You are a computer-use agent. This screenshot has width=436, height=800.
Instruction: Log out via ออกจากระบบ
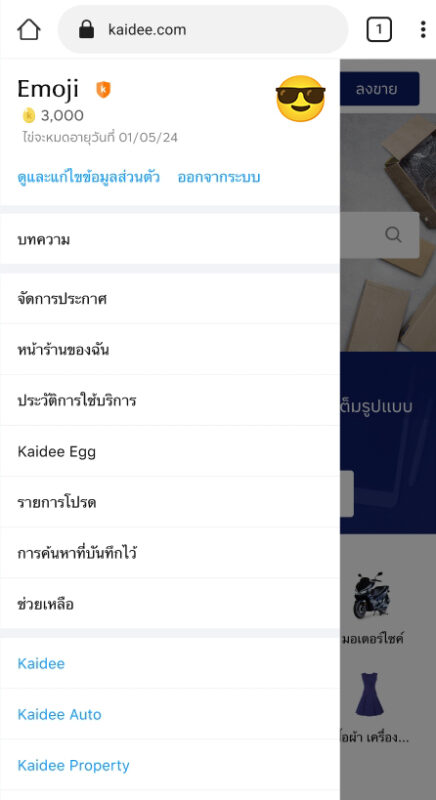[219, 178]
